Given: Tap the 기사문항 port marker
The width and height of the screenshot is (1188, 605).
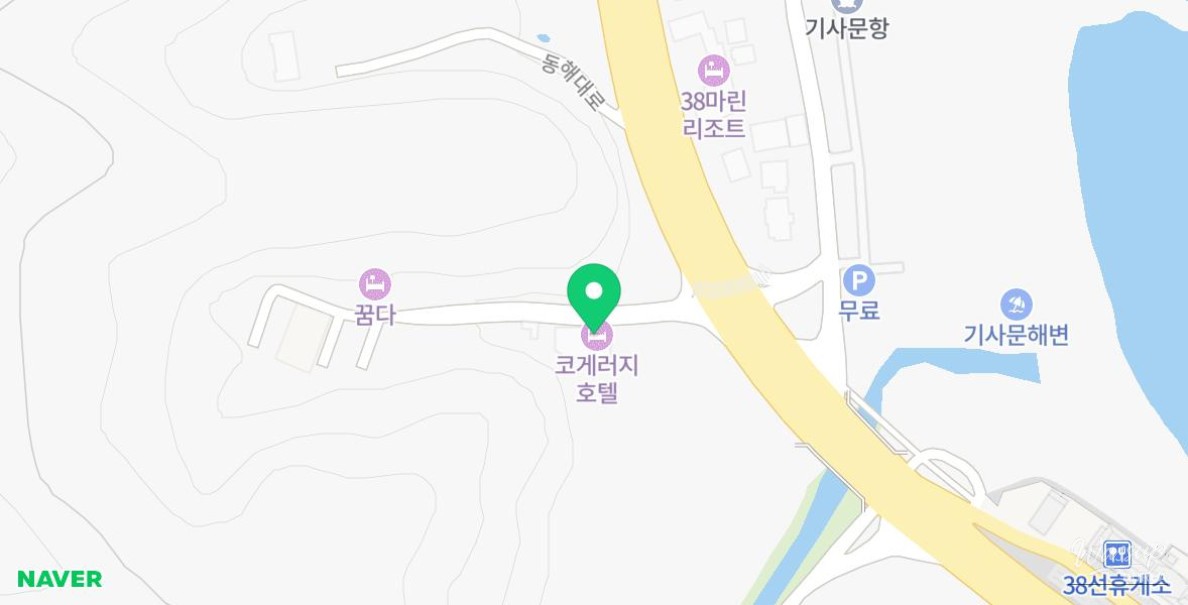Looking at the screenshot, I should 847,6.
